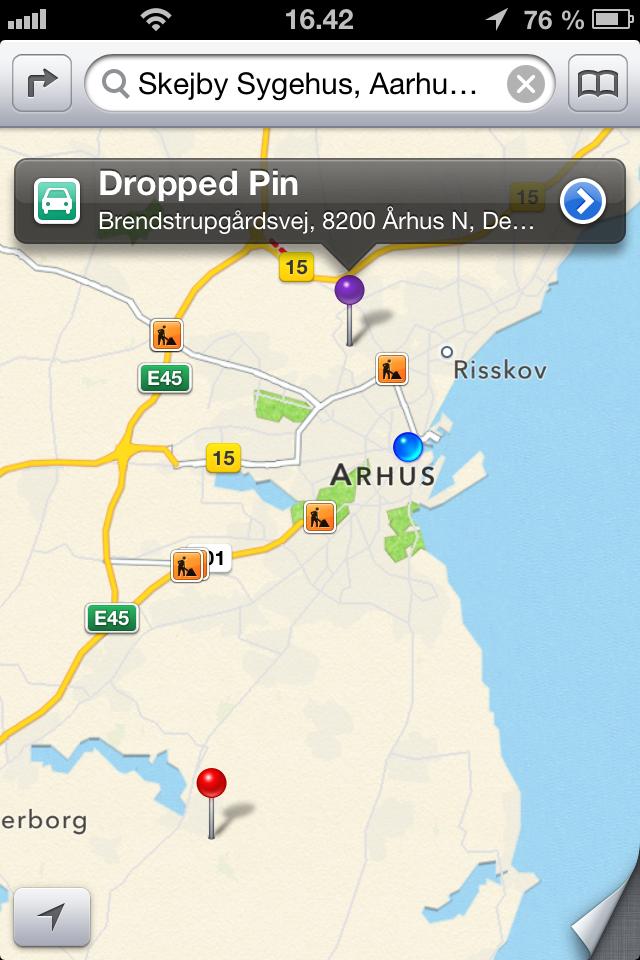Tap the roadwork icon below the Århus label
Image resolution: width=640 pixels, height=960 pixels.
point(320,517)
